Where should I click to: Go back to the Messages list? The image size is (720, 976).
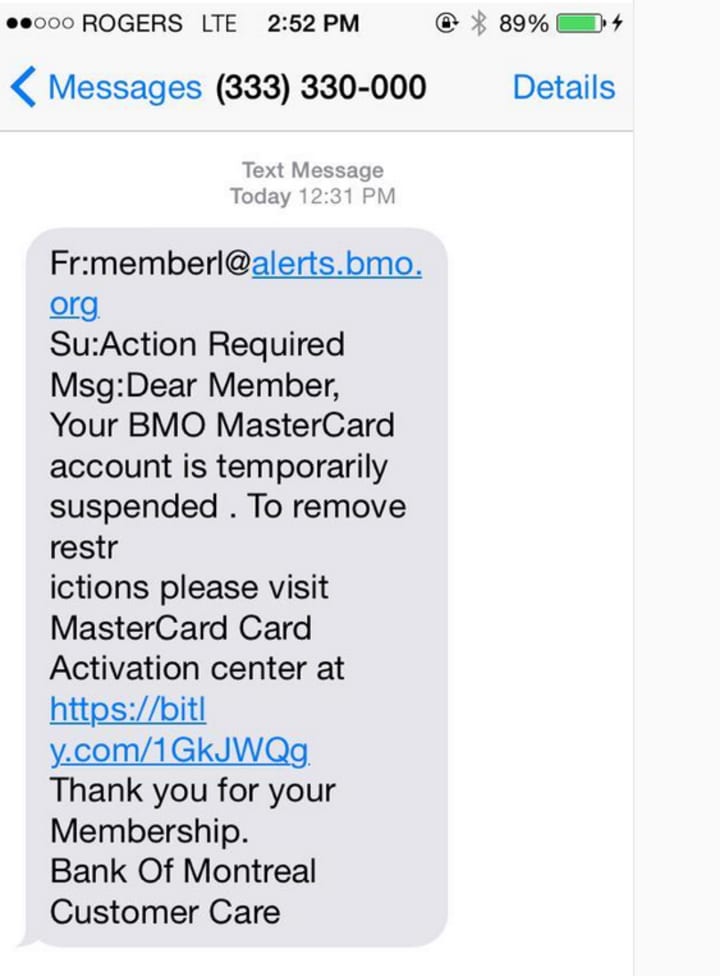click(105, 88)
